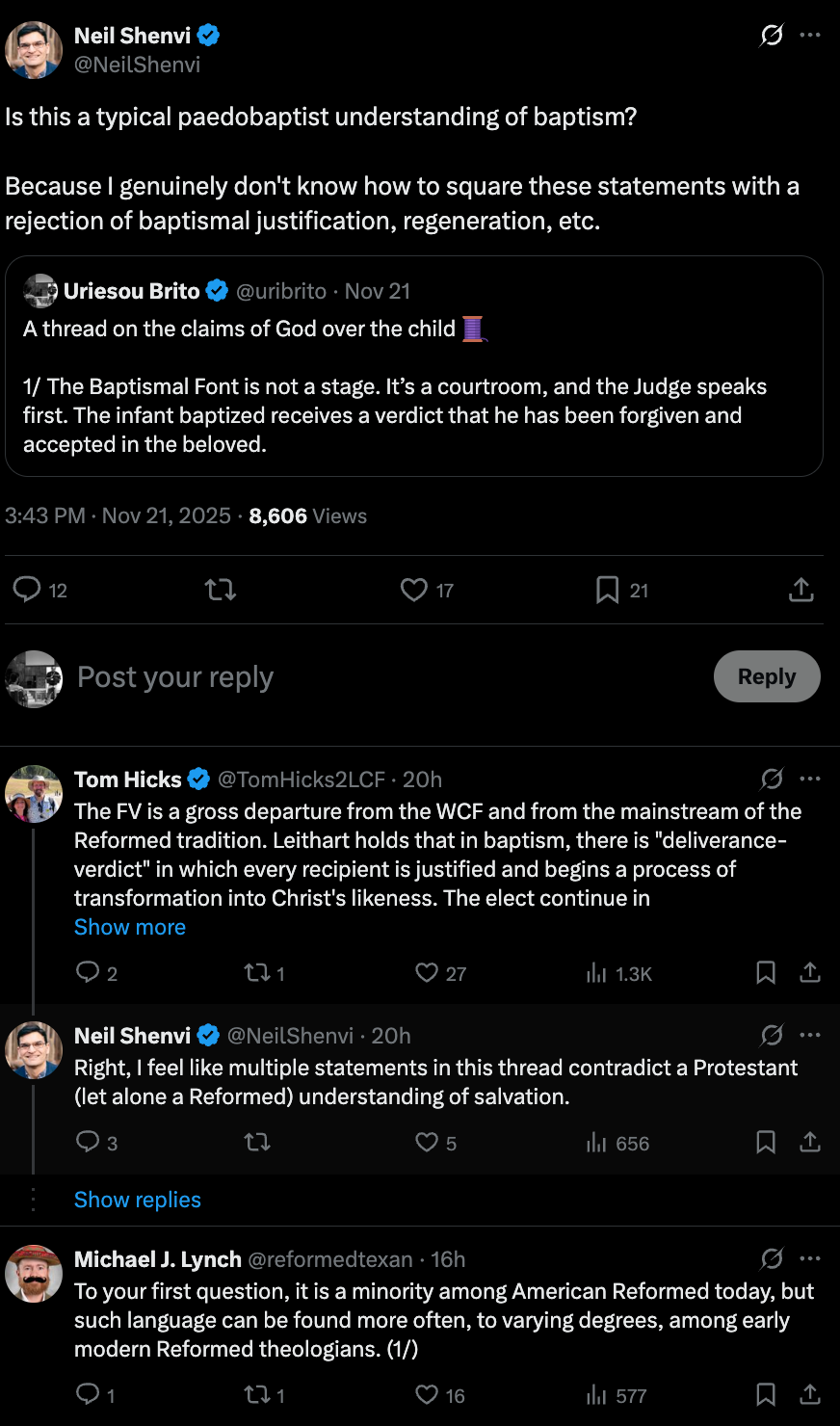Expand Tom Hicks's reply with Show more
This screenshot has width=840, height=1426.
pyautogui.click(x=130, y=927)
